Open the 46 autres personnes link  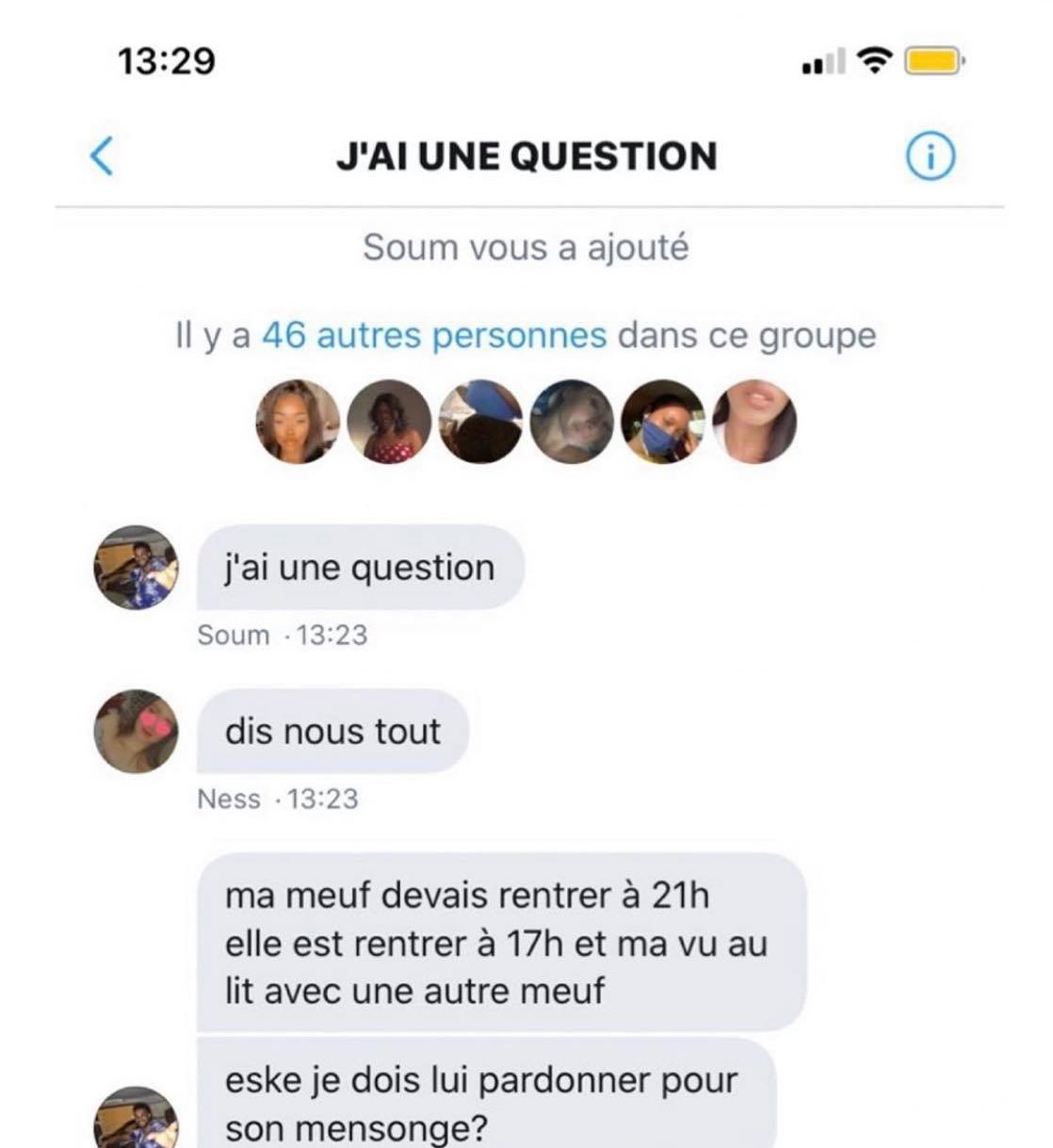click(433, 335)
